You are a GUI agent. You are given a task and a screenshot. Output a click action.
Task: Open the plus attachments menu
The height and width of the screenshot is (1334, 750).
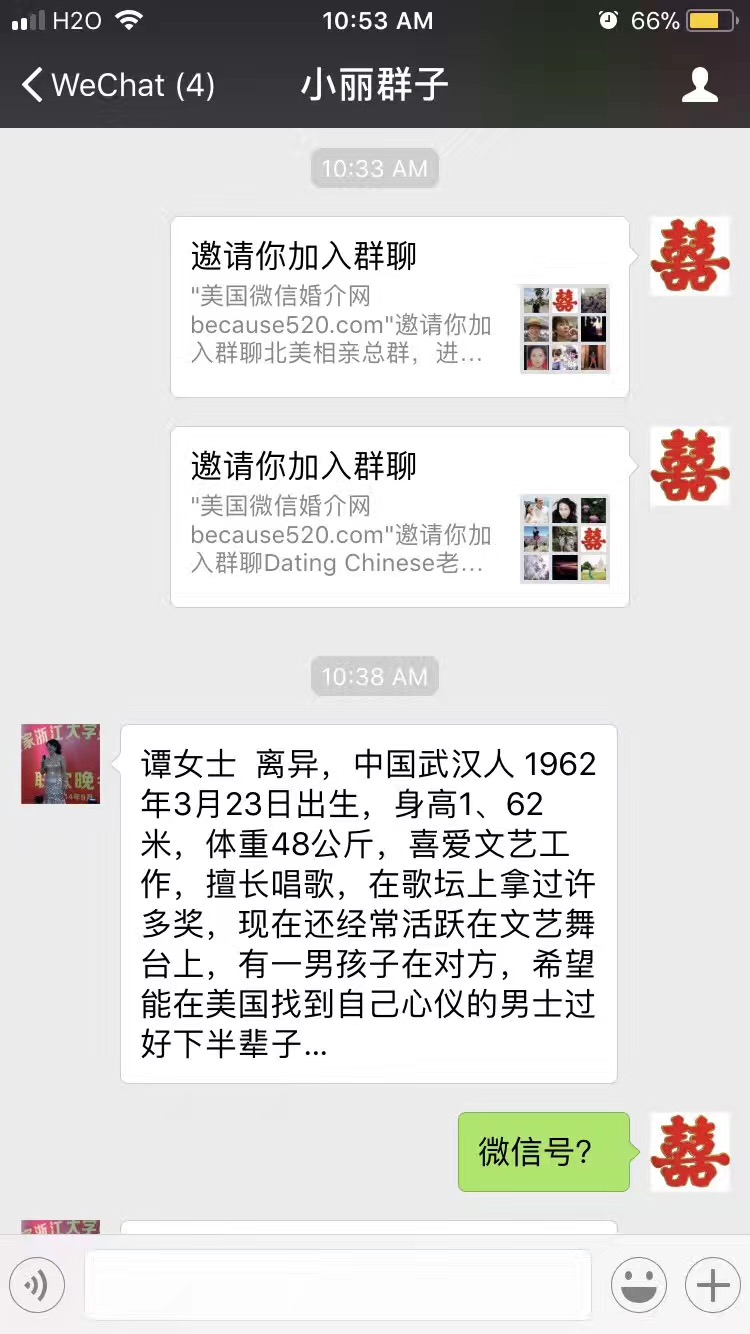pyautogui.click(x=712, y=1285)
